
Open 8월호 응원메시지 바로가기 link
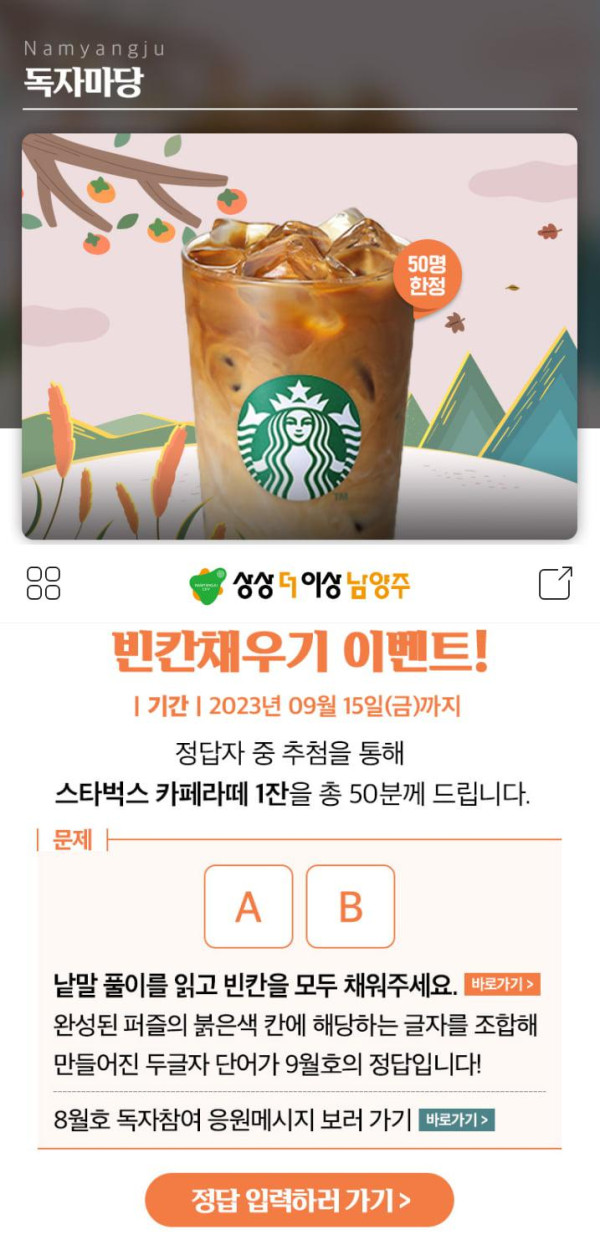pos(457,1119)
